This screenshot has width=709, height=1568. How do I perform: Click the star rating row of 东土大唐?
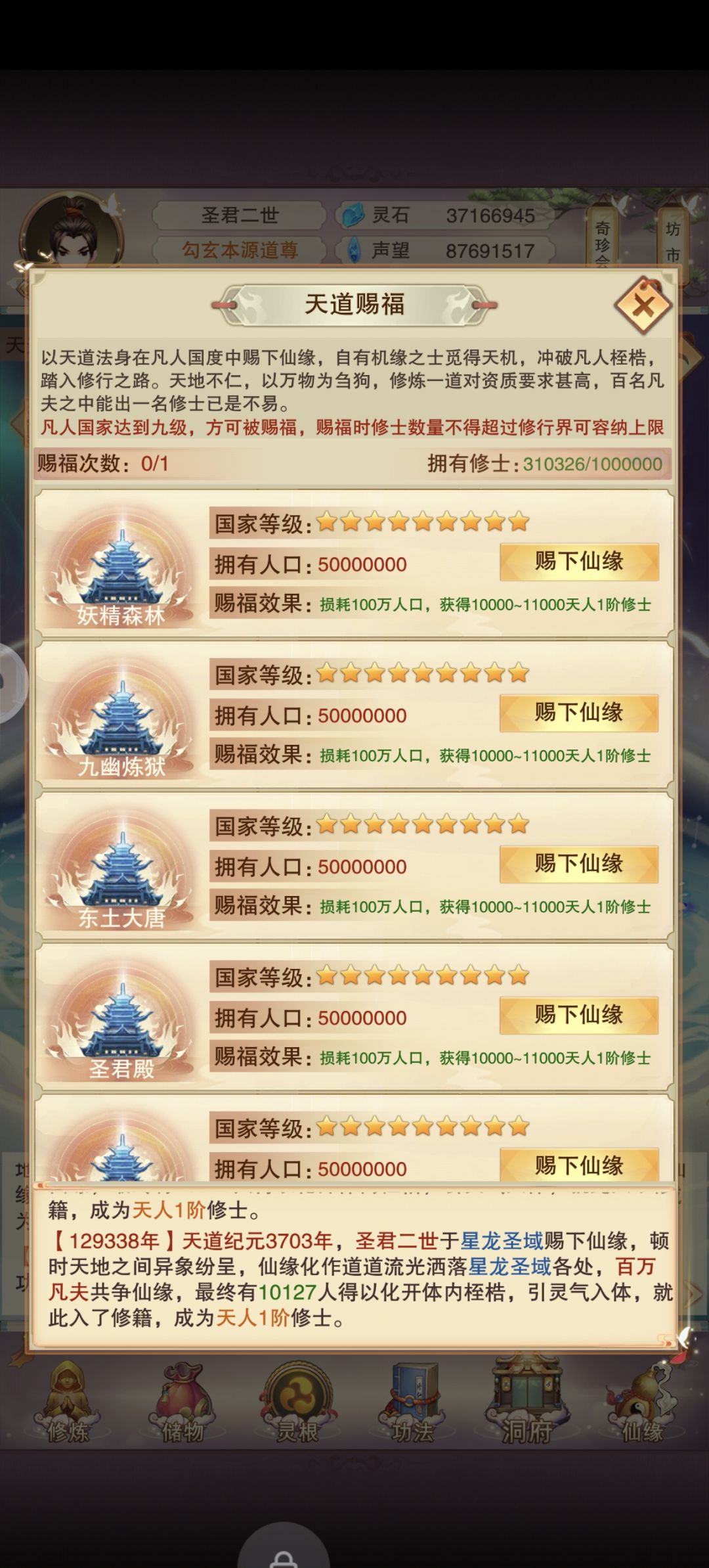(420, 825)
